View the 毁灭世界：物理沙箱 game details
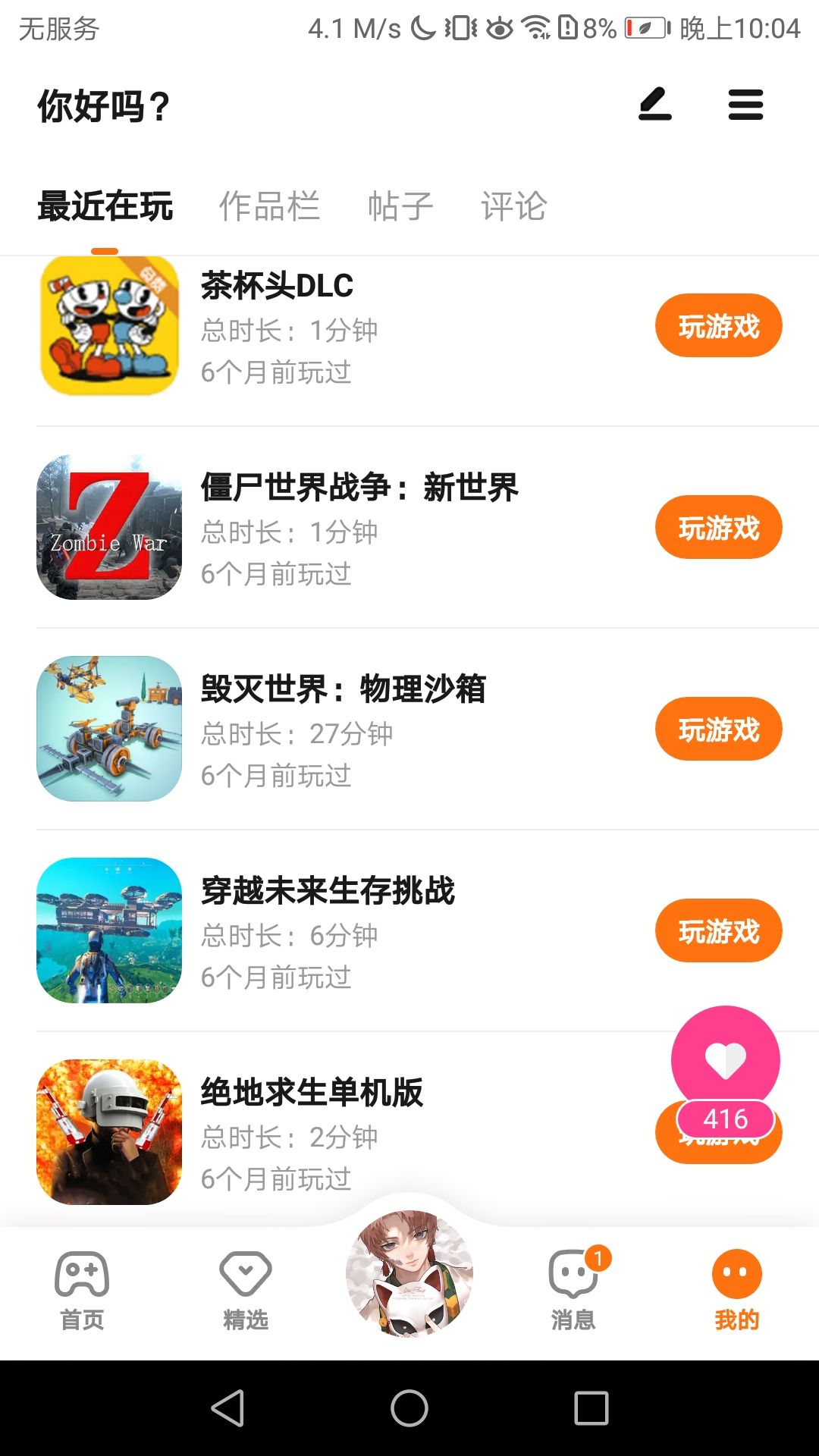The height and width of the screenshot is (1456, 819). click(343, 689)
